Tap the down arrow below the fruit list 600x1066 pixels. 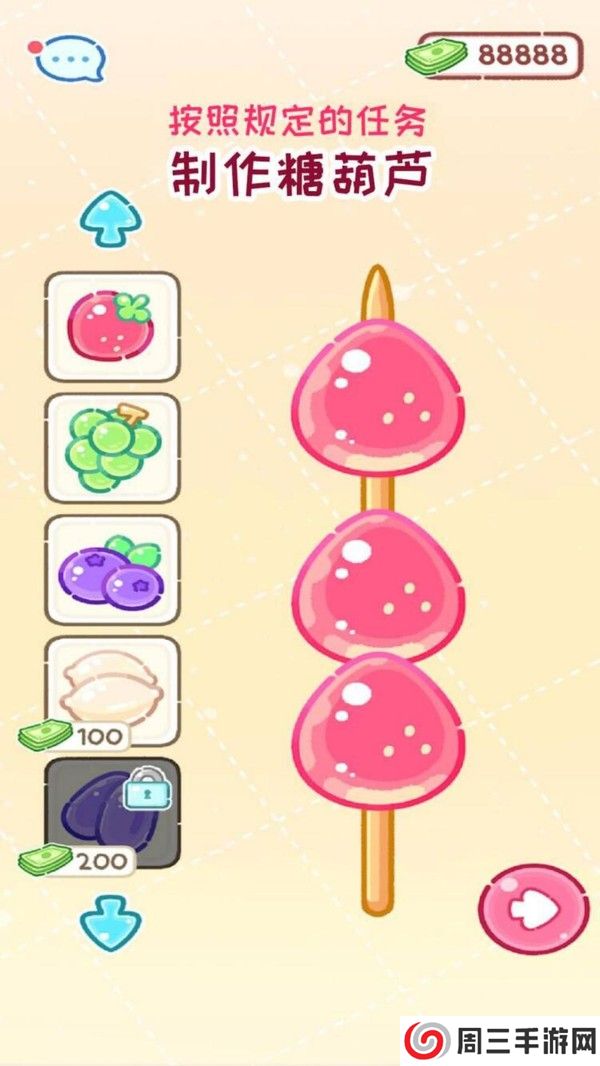[x=111, y=920]
